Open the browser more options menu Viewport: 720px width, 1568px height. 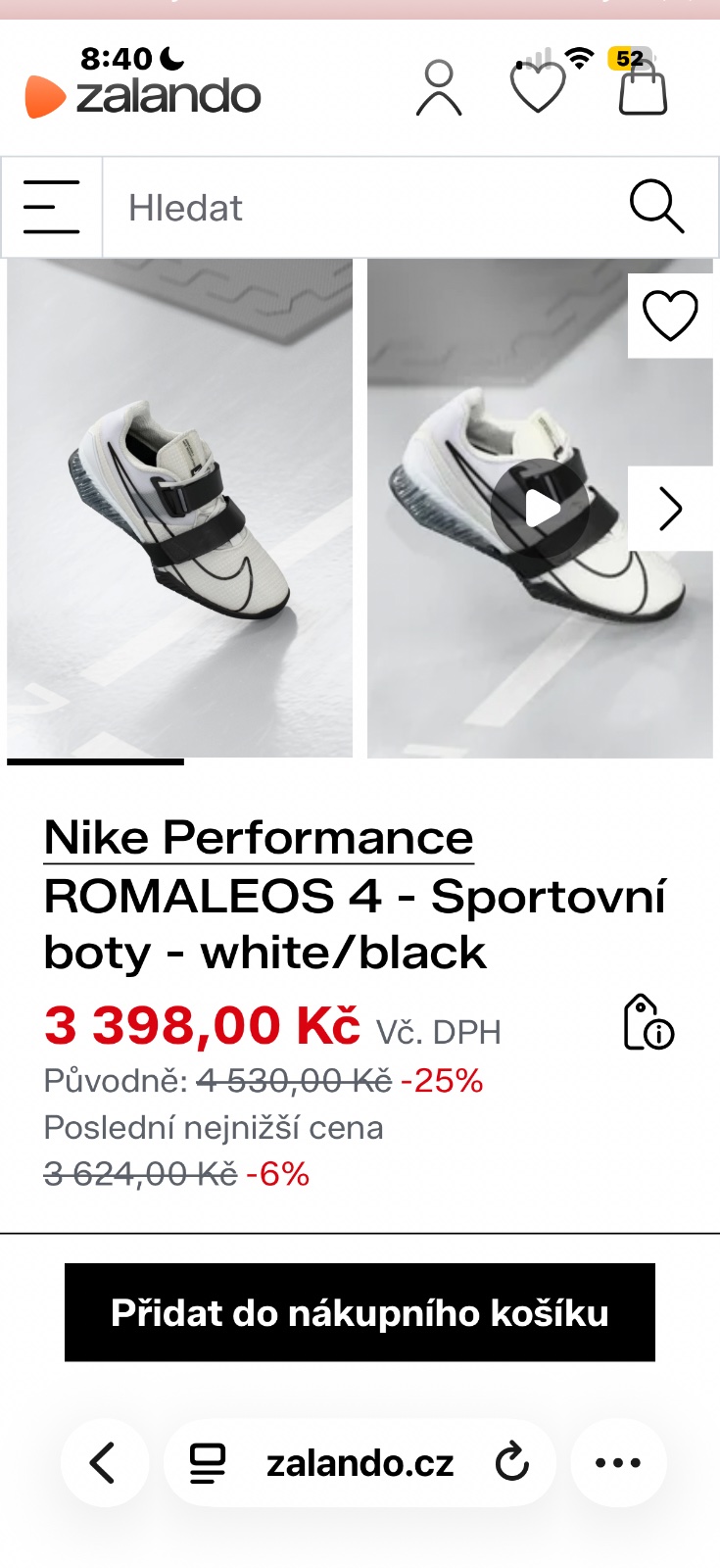[618, 1463]
